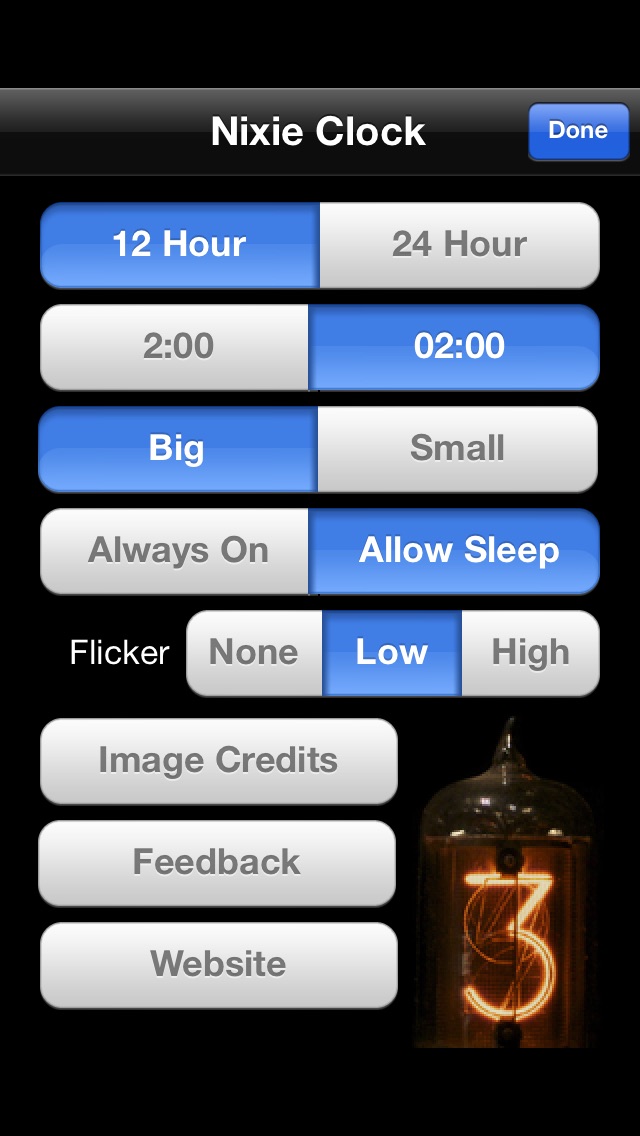
Task: Switch to Small tube size
Action: coord(457,449)
